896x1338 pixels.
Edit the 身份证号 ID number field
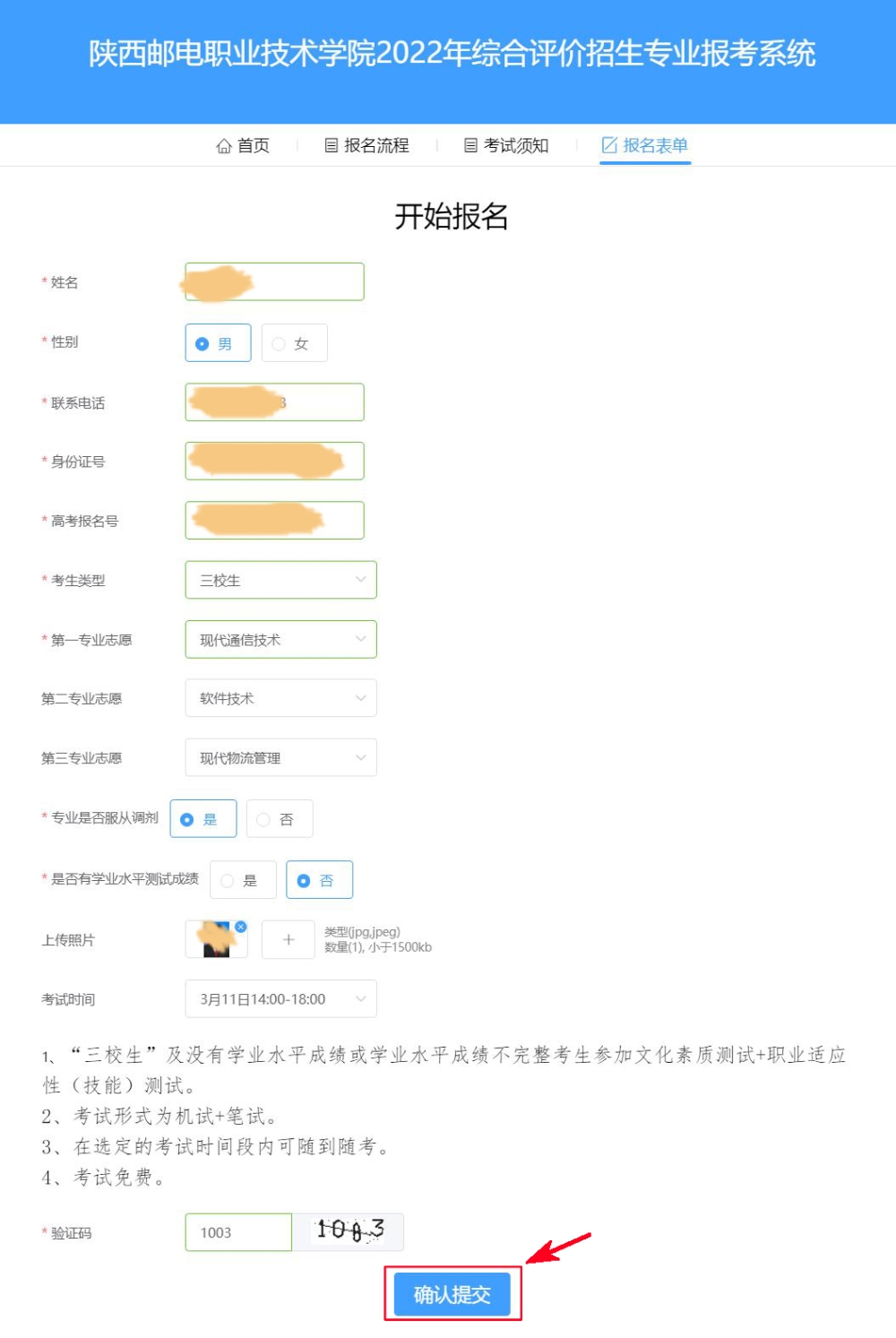[x=274, y=462]
